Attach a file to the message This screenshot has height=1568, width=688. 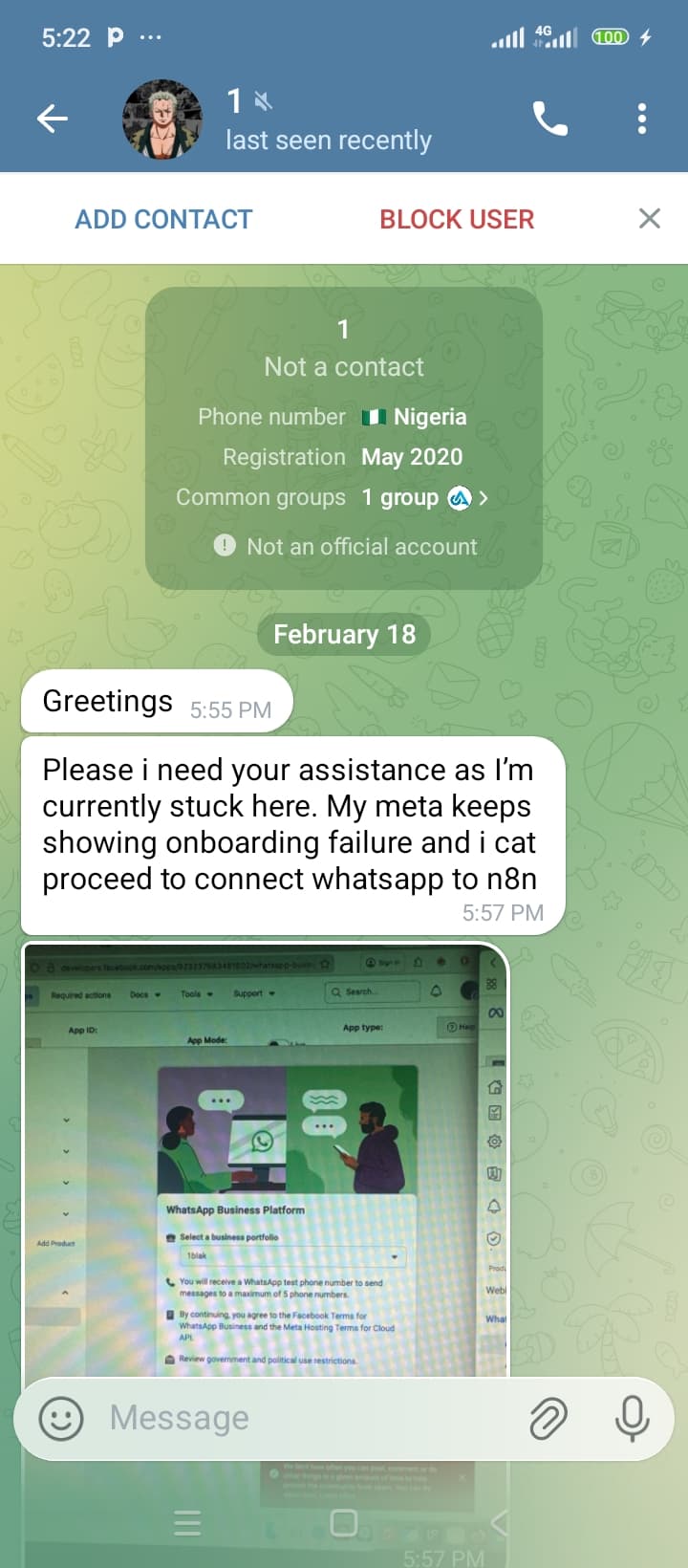coord(548,1418)
